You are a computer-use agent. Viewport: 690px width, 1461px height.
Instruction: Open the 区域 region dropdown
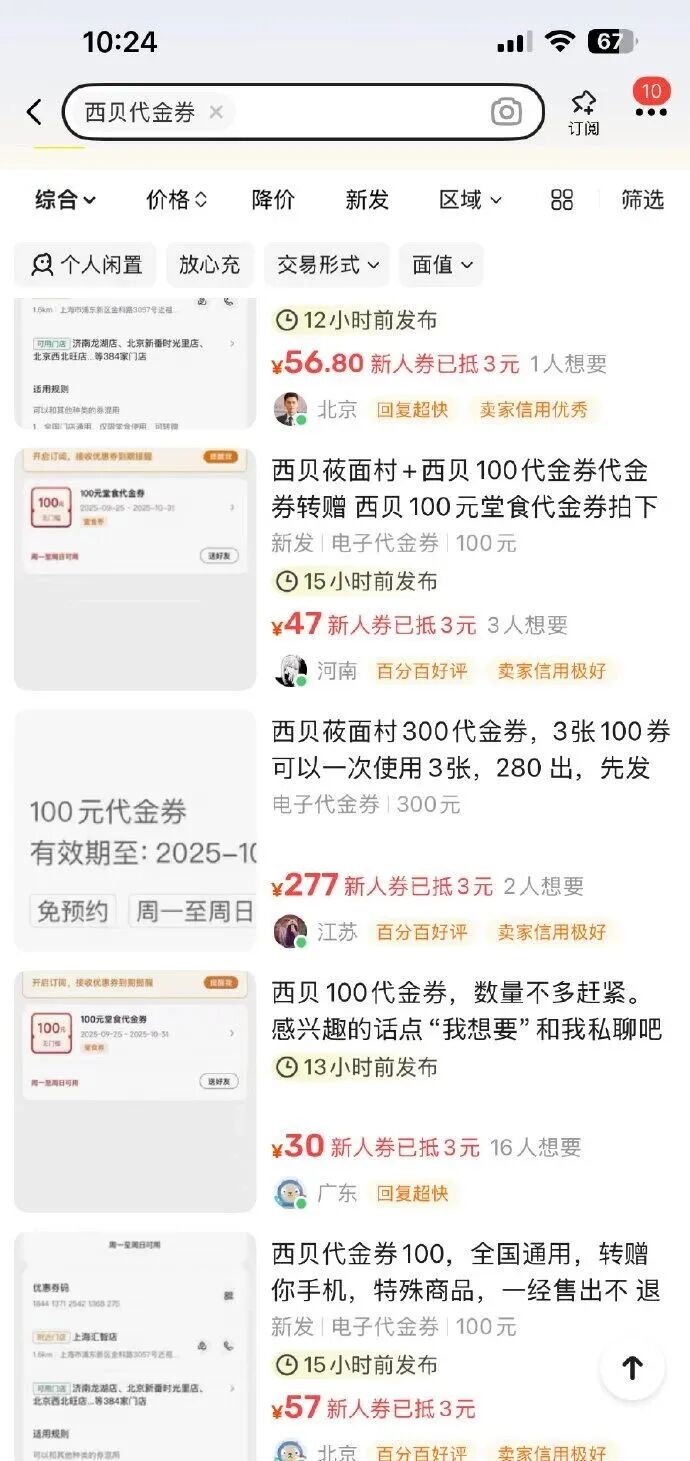tap(470, 200)
